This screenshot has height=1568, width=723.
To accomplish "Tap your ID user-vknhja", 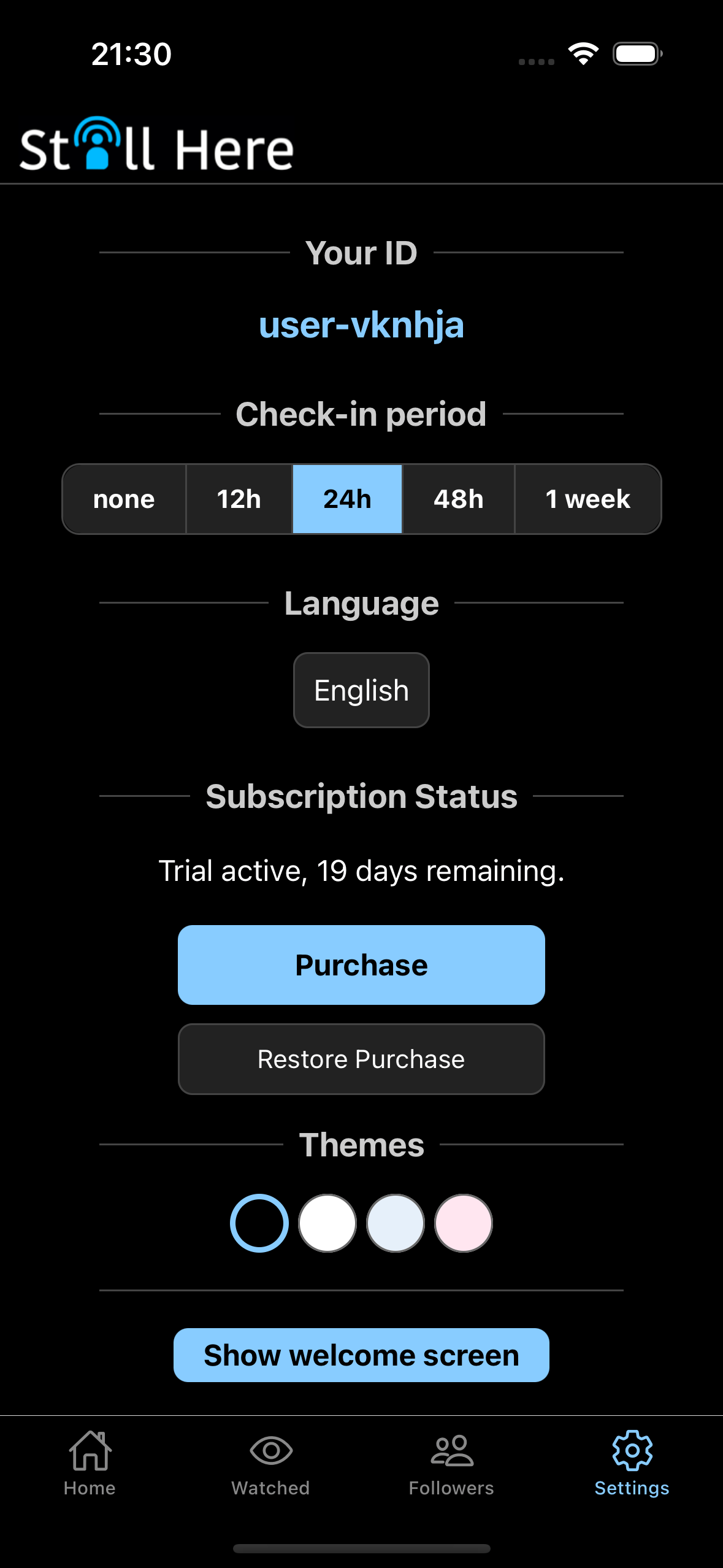I will [x=361, y=326].
